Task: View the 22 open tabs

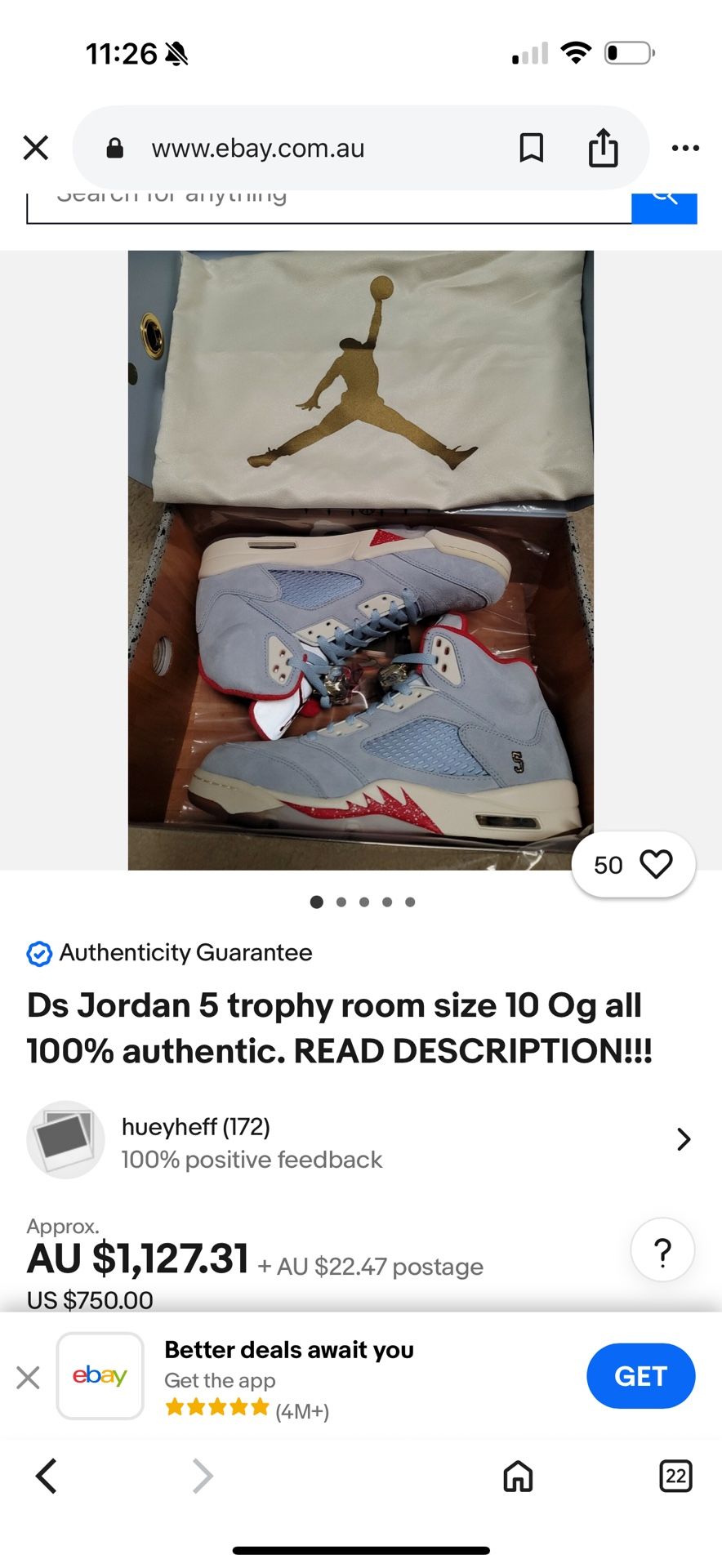Action: [675, 1476]
